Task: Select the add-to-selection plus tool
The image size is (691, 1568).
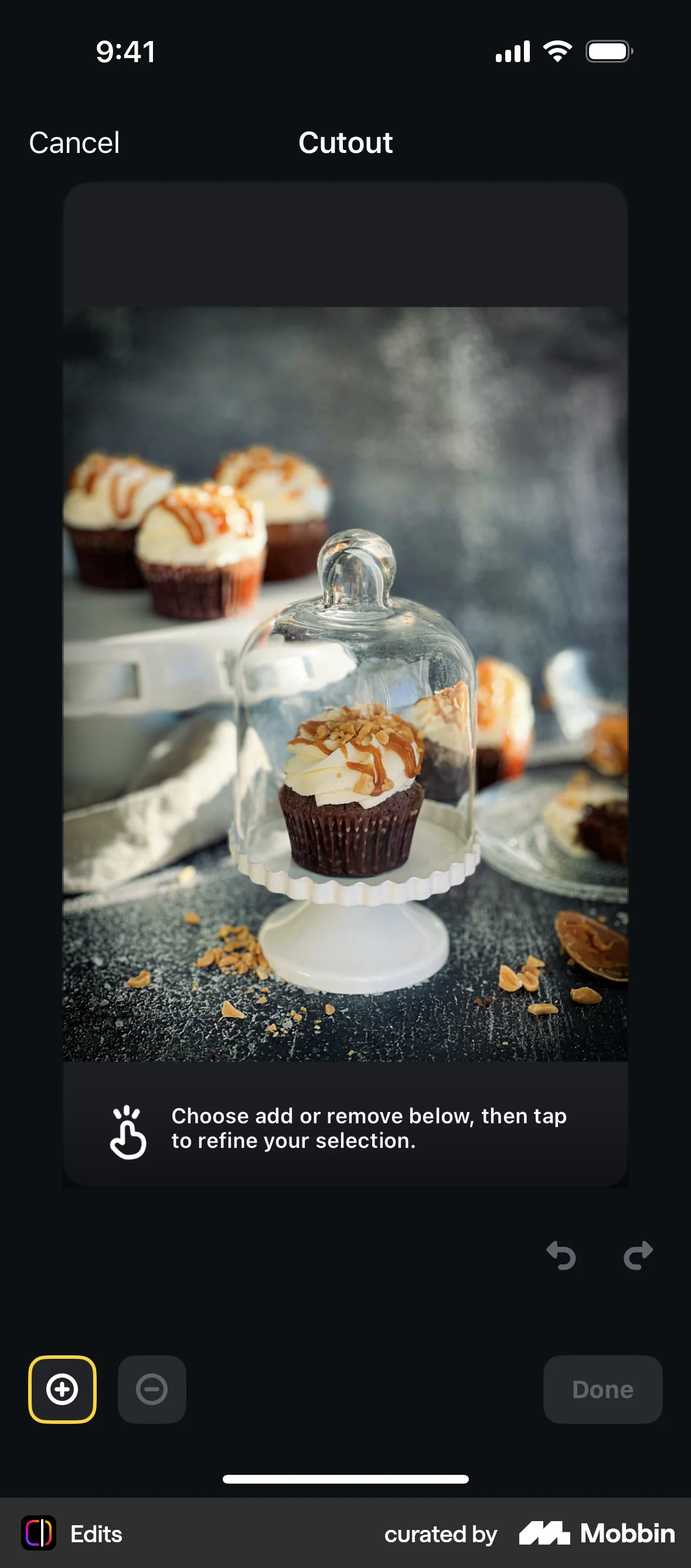Action: [62, 1389]
